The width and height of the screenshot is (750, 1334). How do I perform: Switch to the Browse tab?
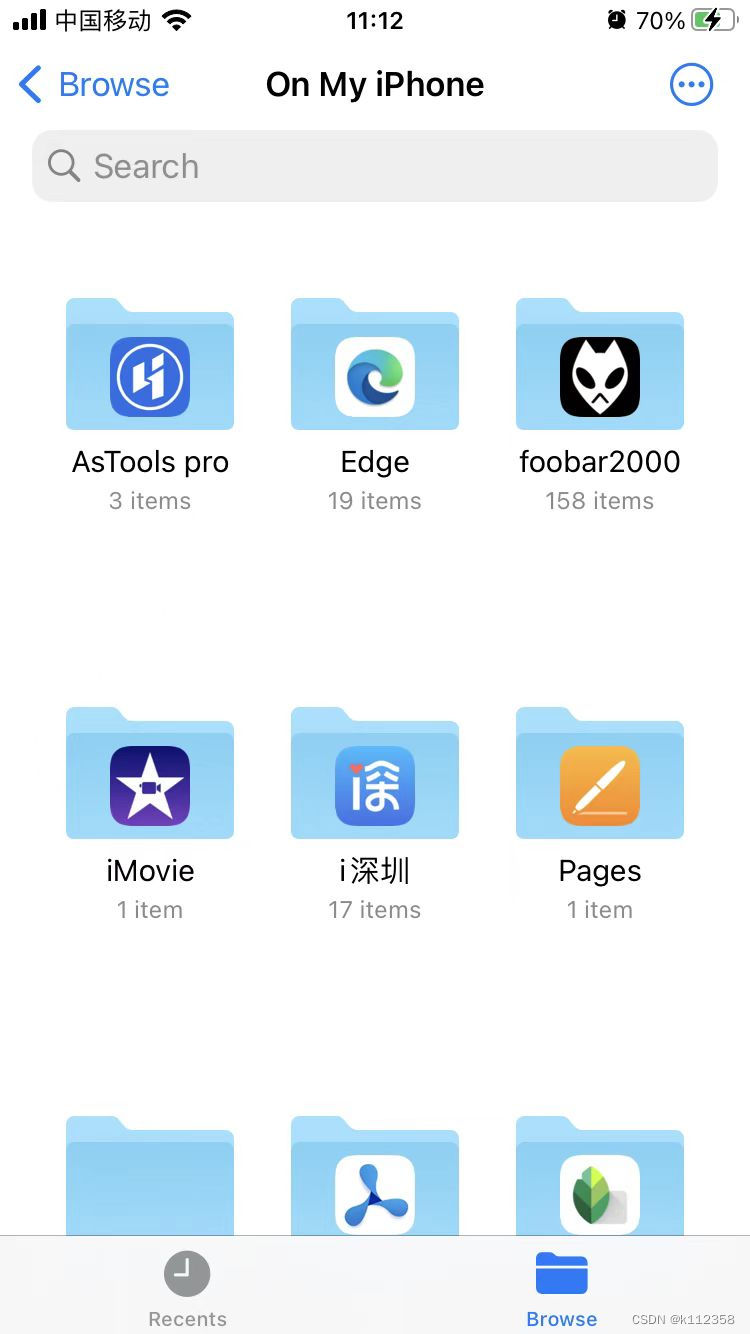(561, 1286)
